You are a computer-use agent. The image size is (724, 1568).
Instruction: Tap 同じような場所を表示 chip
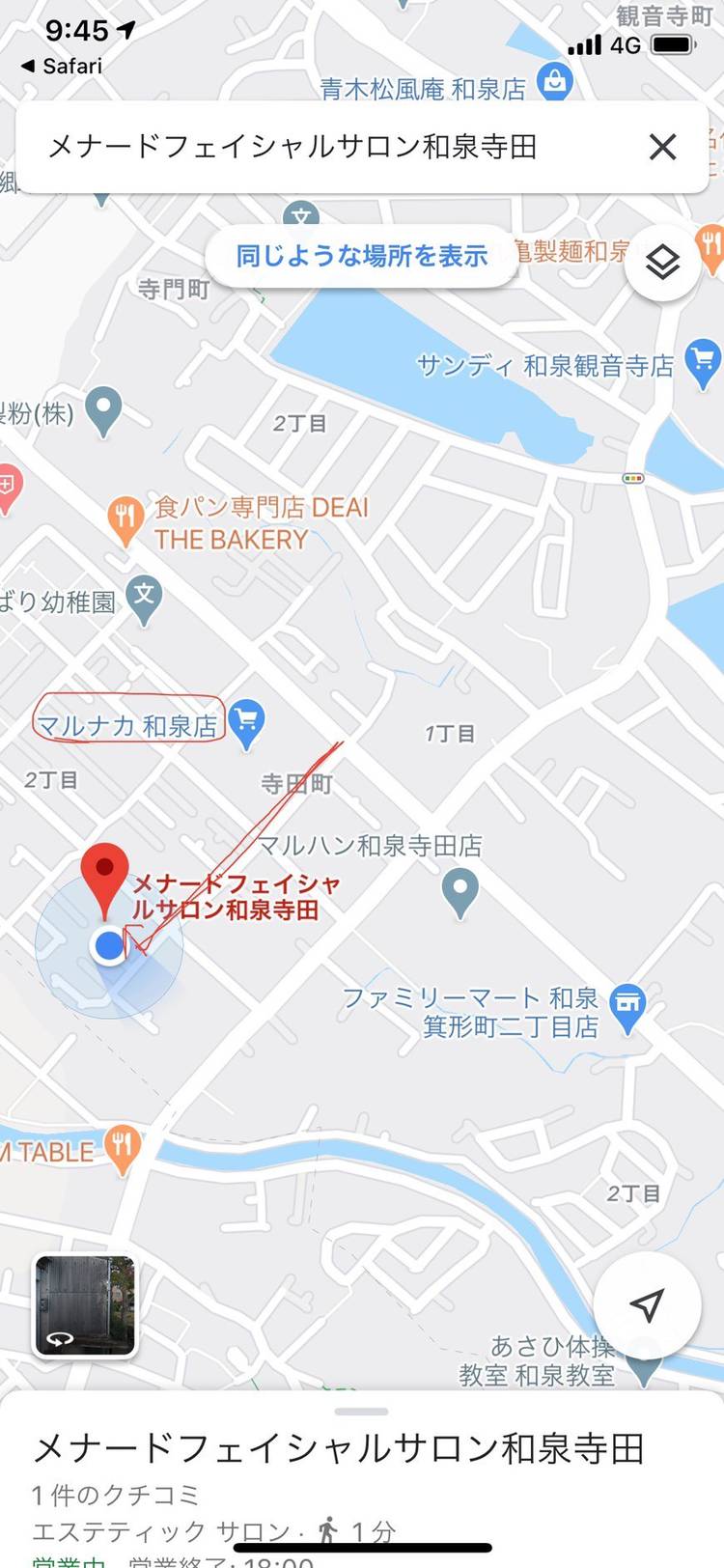pyautogui.click(x=362, y=256)
